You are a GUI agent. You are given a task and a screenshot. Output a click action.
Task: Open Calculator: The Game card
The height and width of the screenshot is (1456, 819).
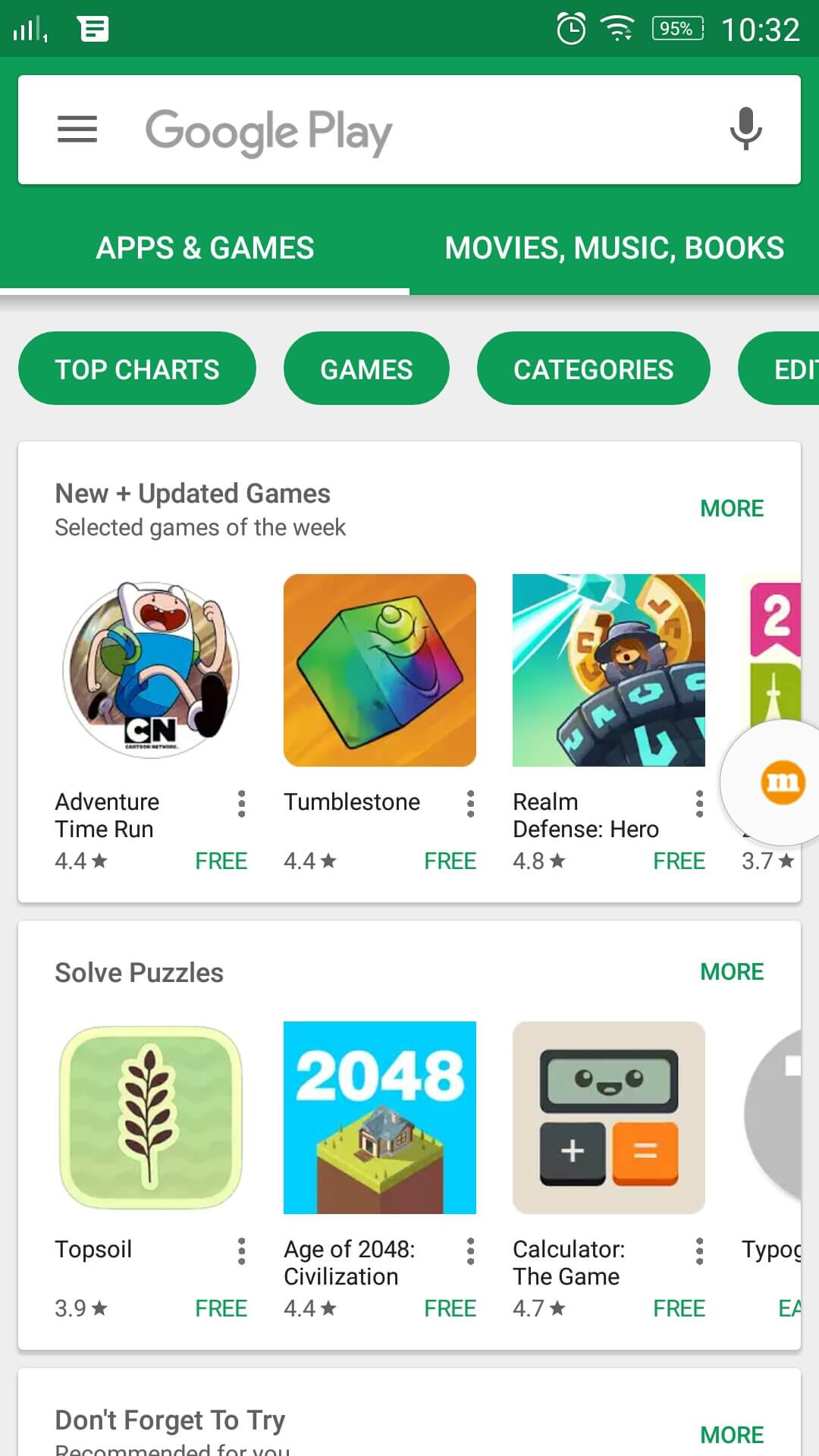(x=609, y=1171)
